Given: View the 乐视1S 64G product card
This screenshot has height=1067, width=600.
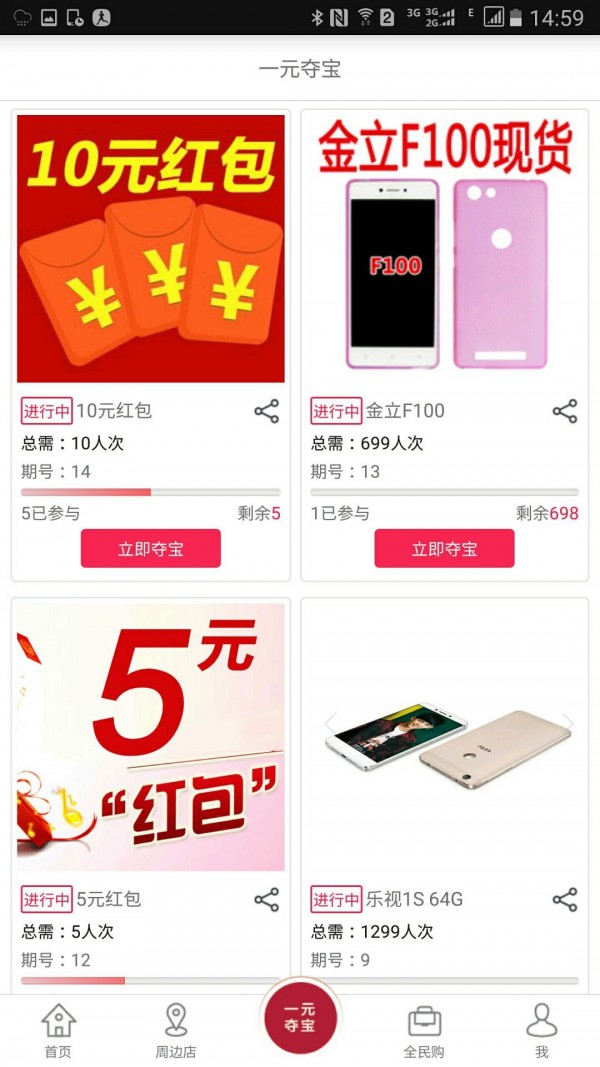Looking at the screenshot, I should [x=445, y=737].
